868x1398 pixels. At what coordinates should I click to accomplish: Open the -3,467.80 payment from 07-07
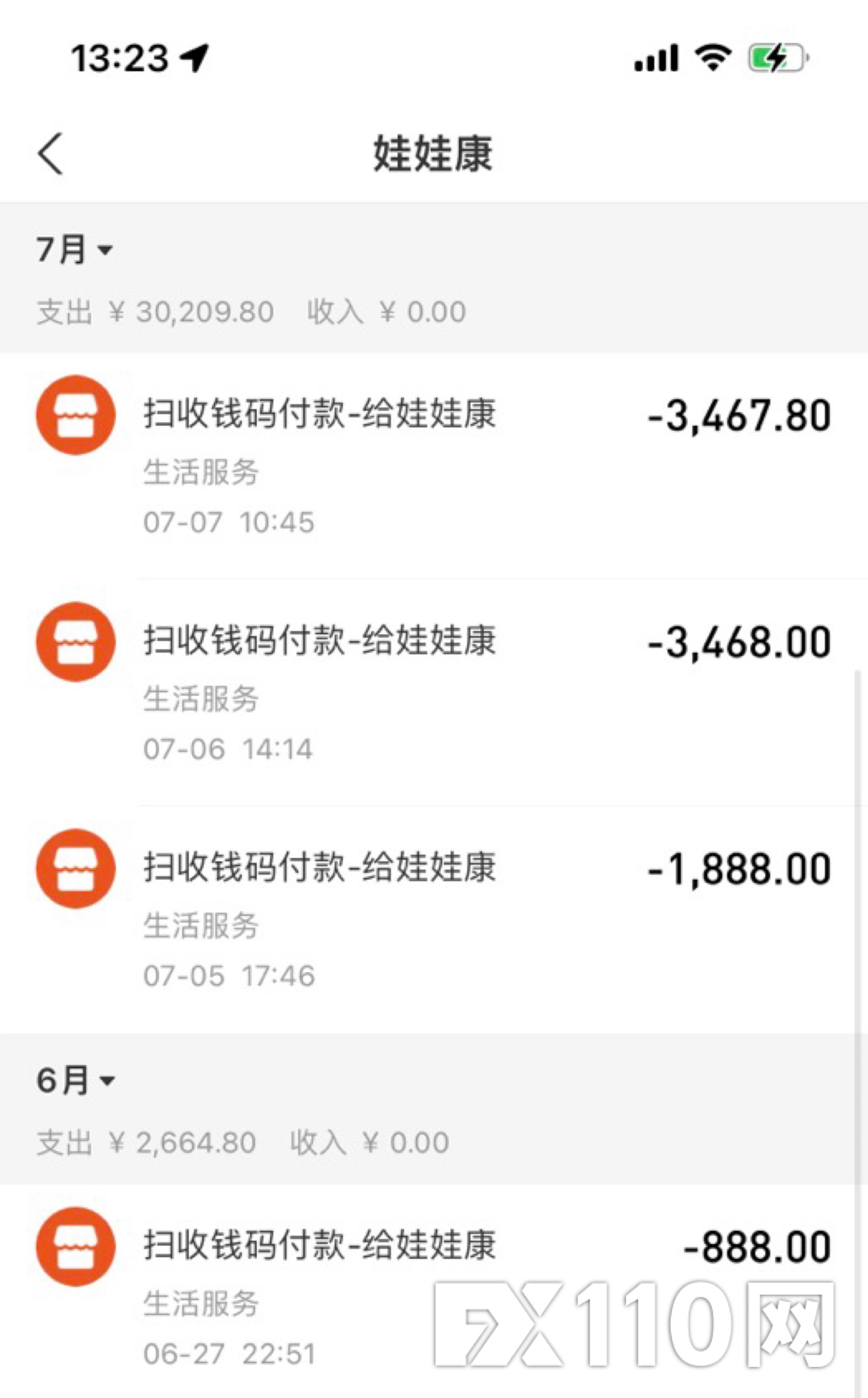434,466
